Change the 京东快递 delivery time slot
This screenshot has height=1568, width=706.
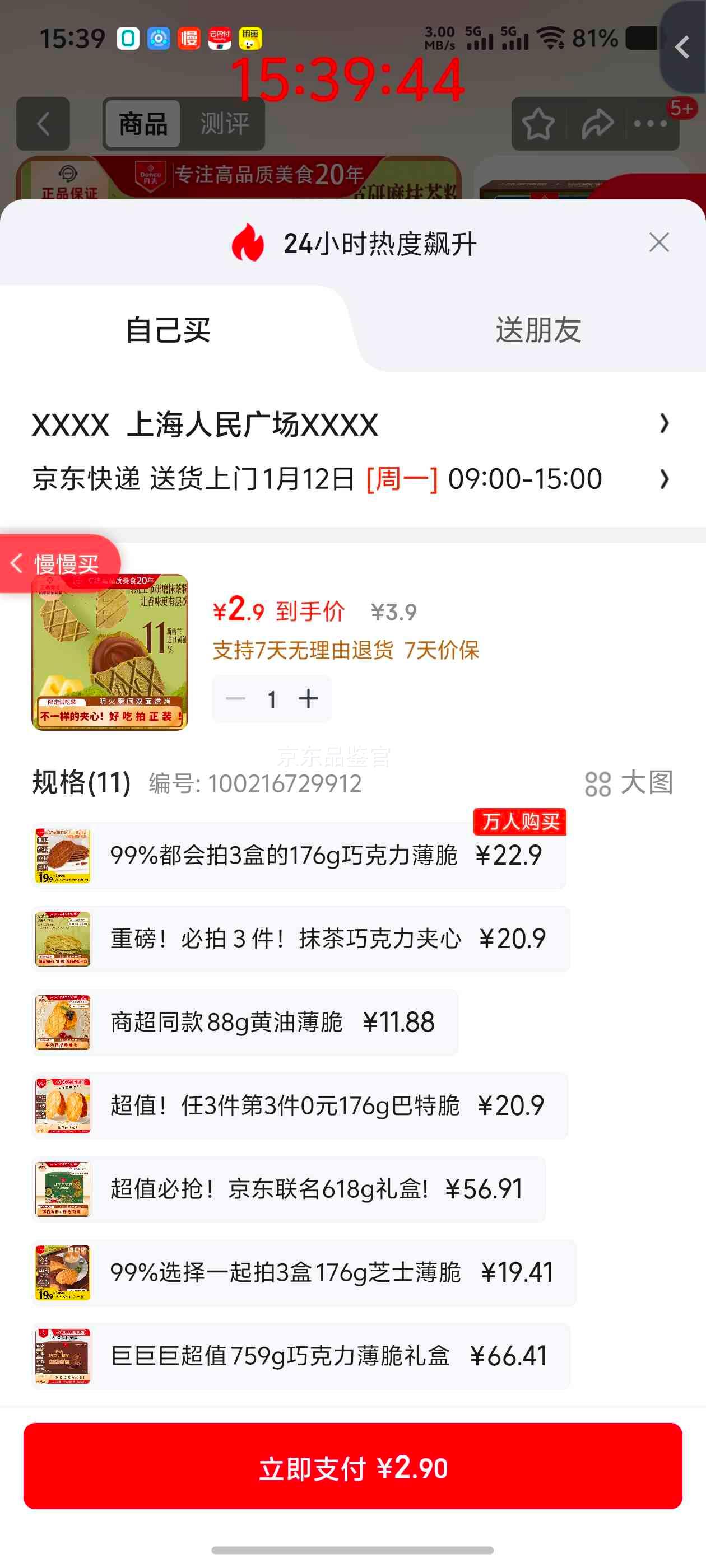[350, 479]
